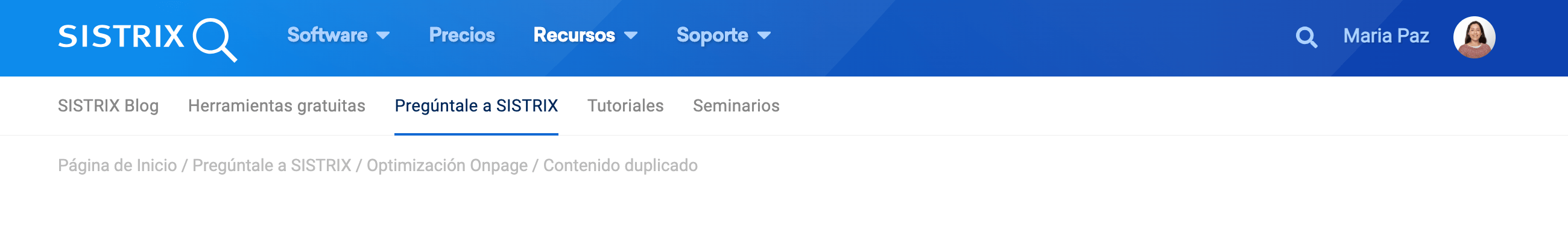
Task: Open the Contenido duplicado breadcrumb
Action: 619,166
